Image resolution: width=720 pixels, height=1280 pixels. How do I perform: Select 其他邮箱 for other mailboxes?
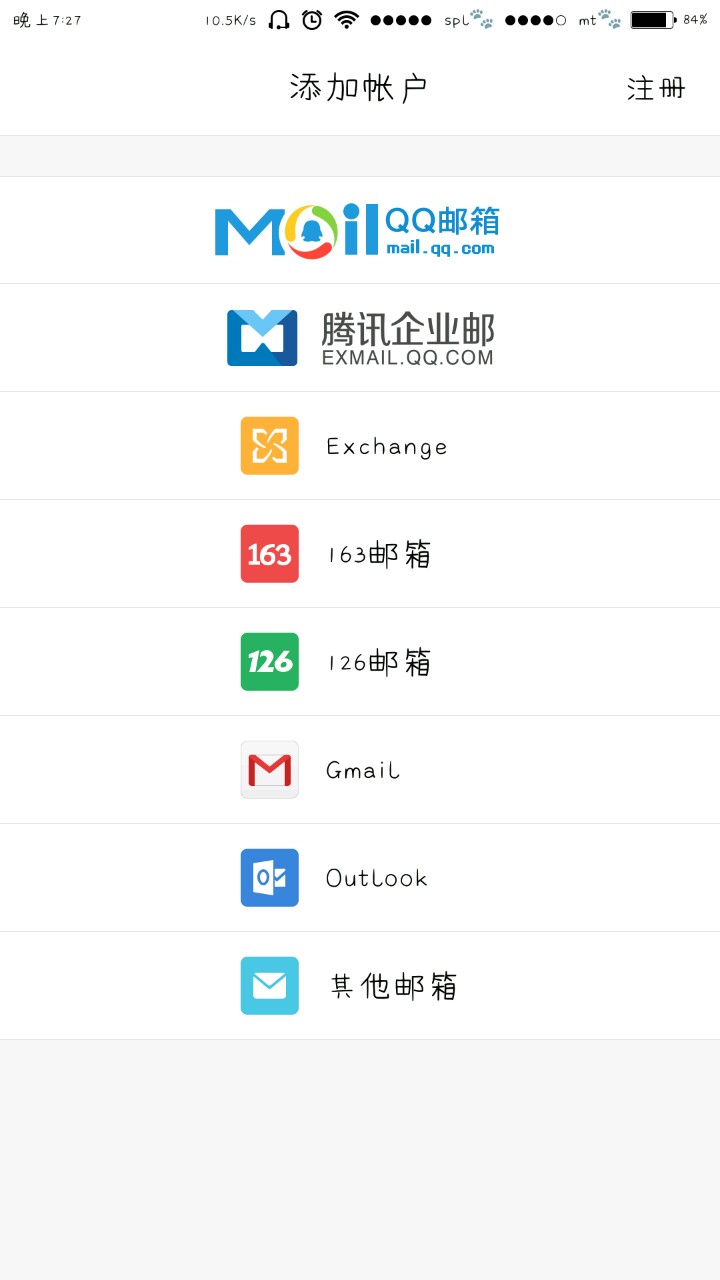pos(360,986)
